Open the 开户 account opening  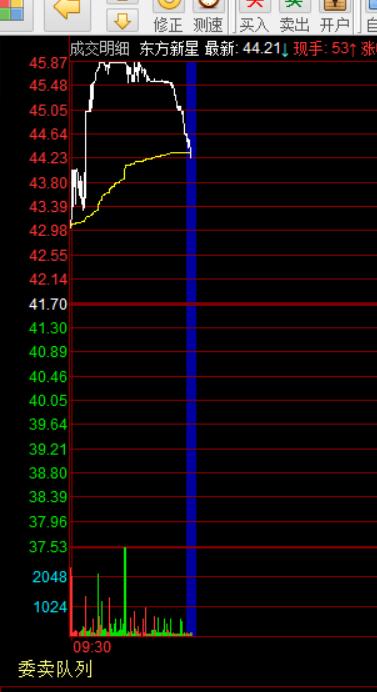tap(335, 17)
